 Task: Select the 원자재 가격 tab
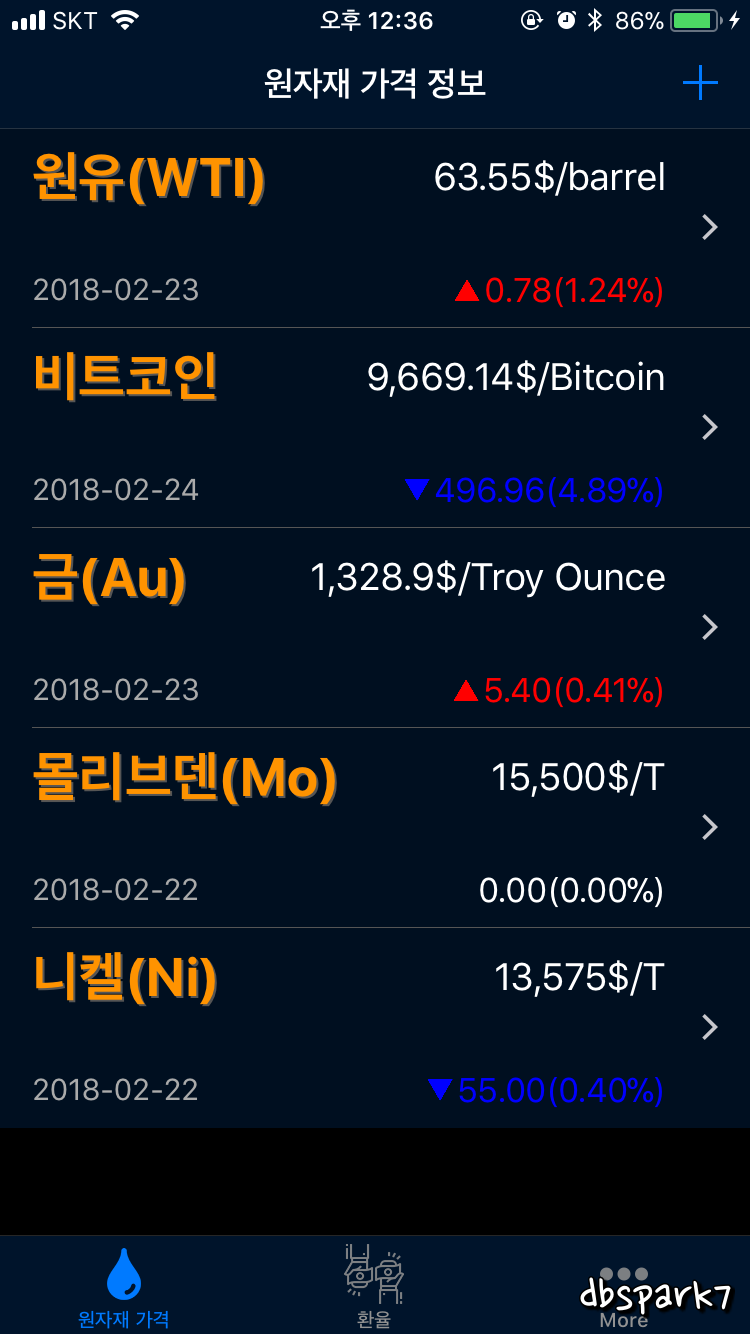click(124, 1290)
